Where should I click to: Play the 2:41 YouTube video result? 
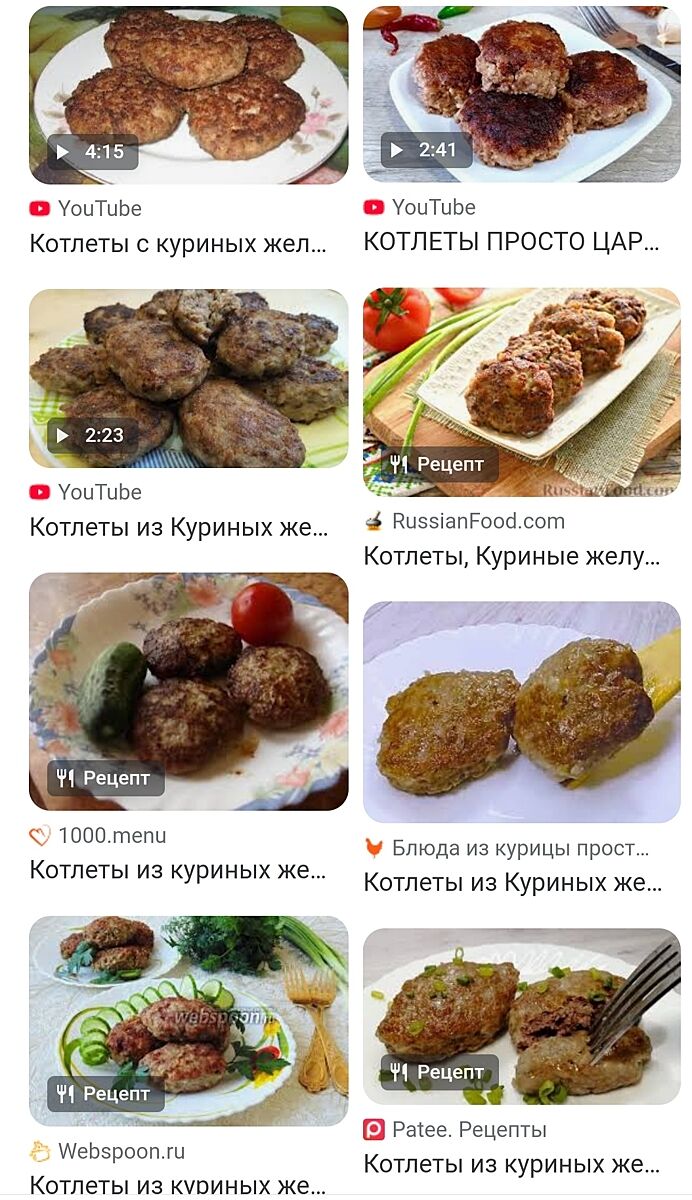pos(521,94)
